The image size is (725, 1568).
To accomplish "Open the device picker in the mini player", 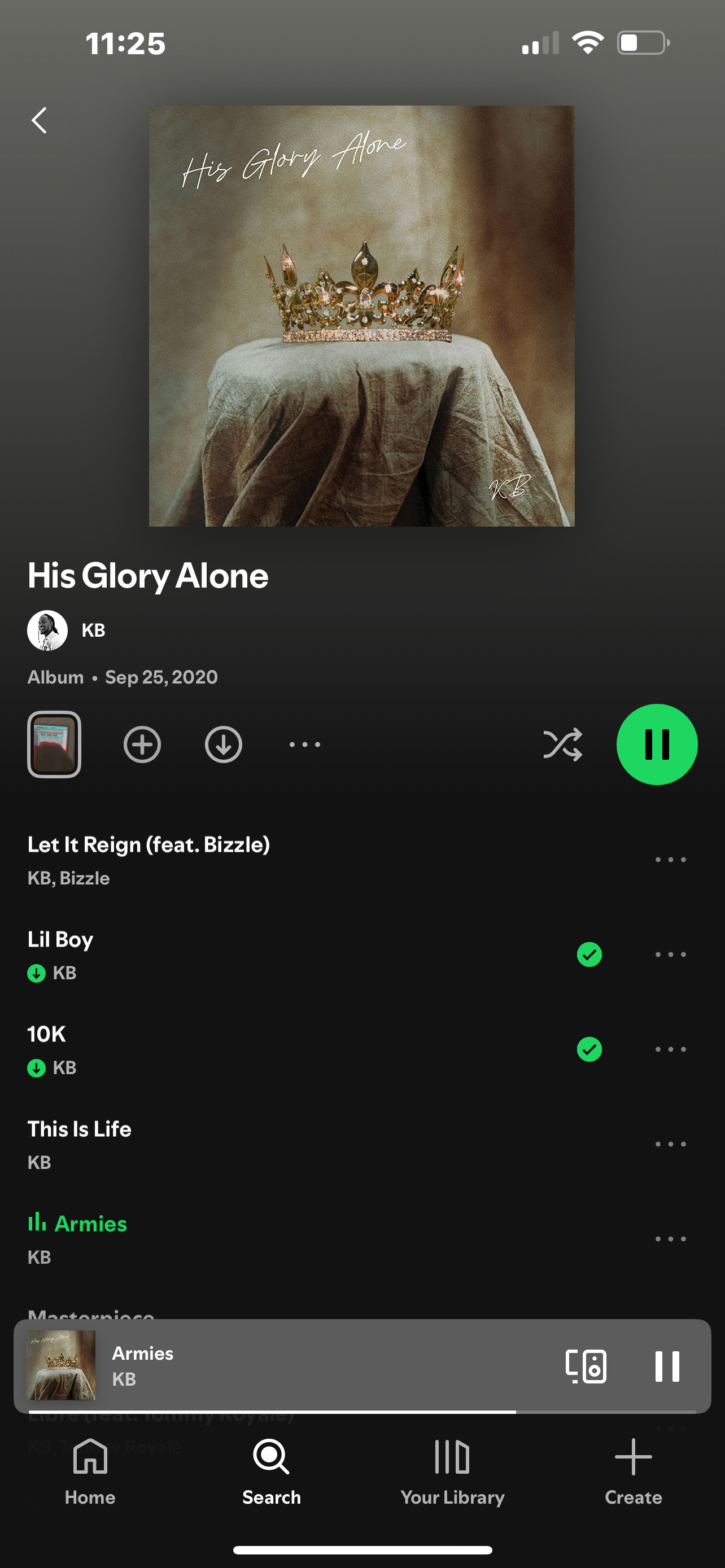I will tap(586, 1366).
